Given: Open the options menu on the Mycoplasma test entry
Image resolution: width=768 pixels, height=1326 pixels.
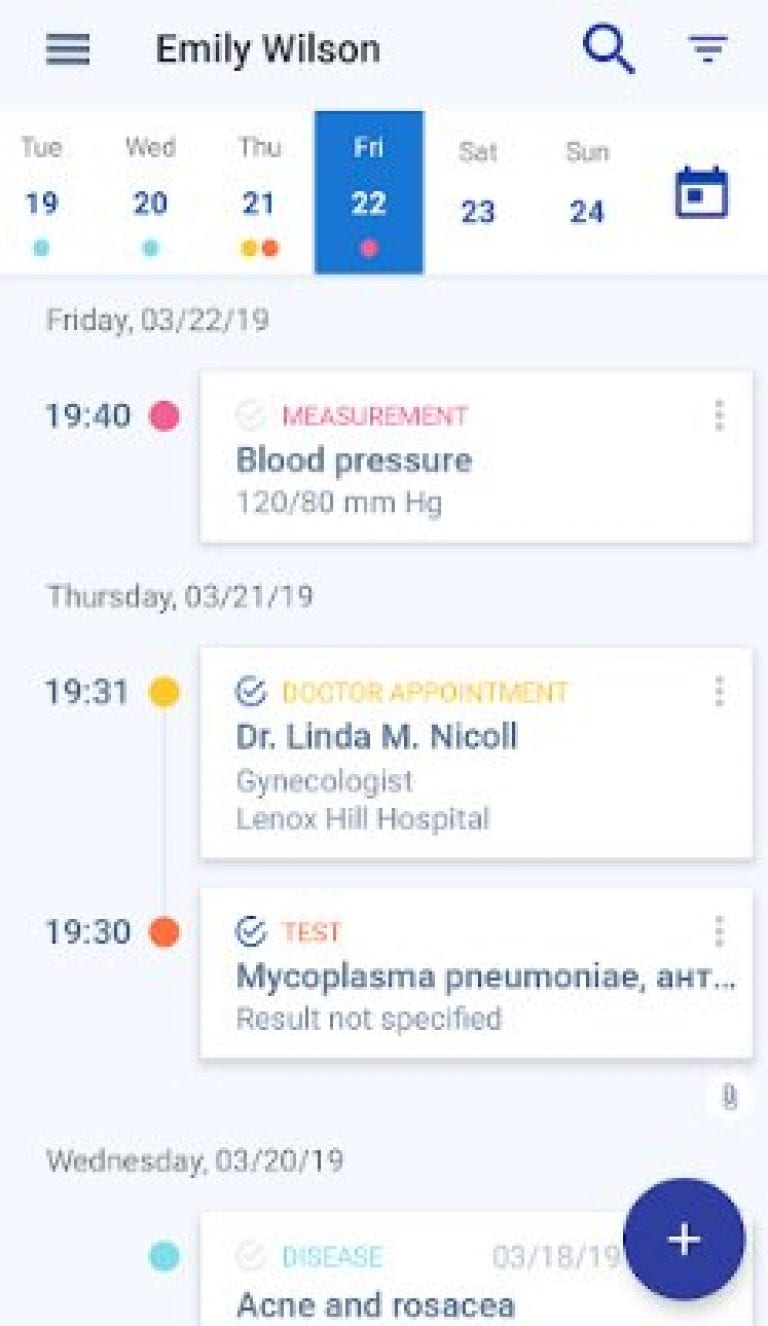Looking at the screenshot, I should pyautogui.click(x=719, y=932).
